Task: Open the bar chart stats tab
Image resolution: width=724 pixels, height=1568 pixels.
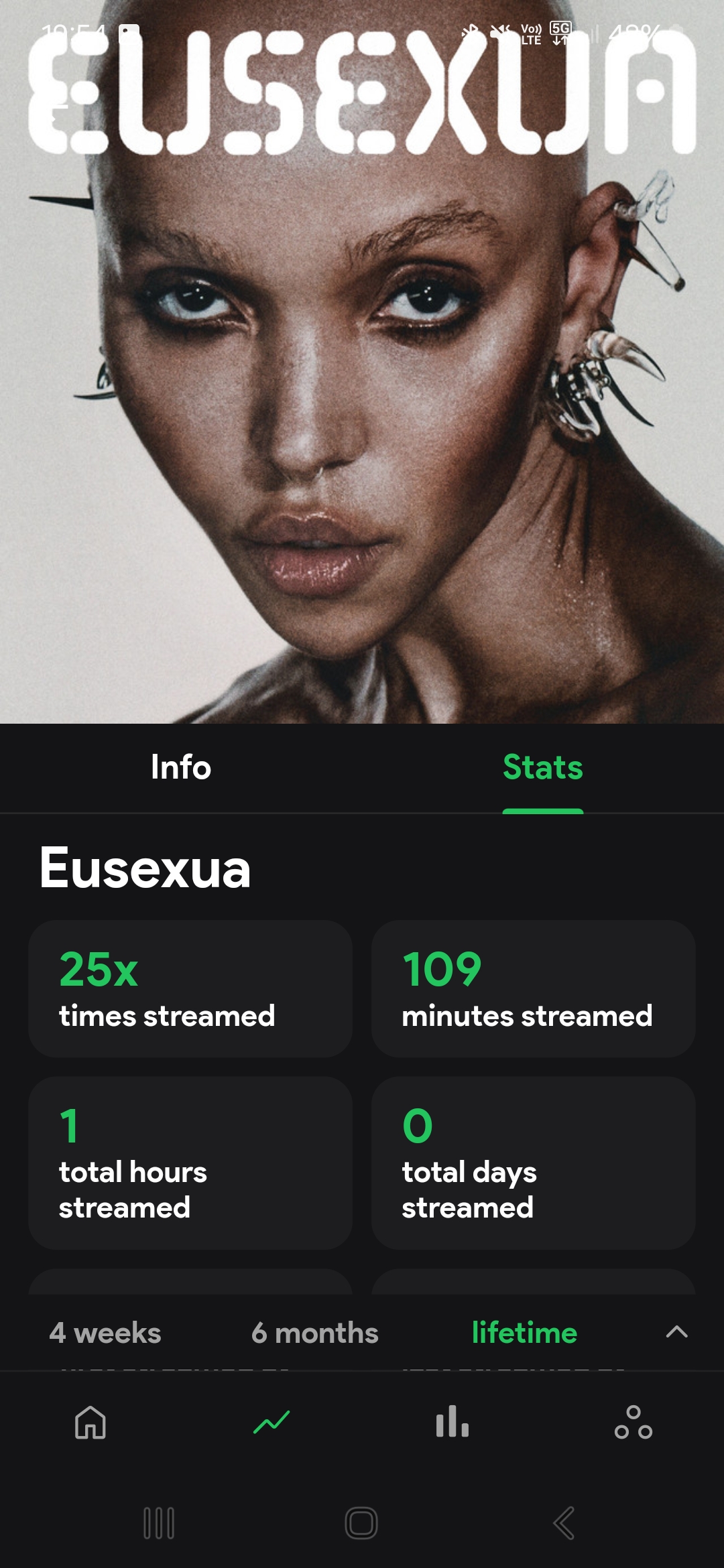Action: pos(452,1422)
